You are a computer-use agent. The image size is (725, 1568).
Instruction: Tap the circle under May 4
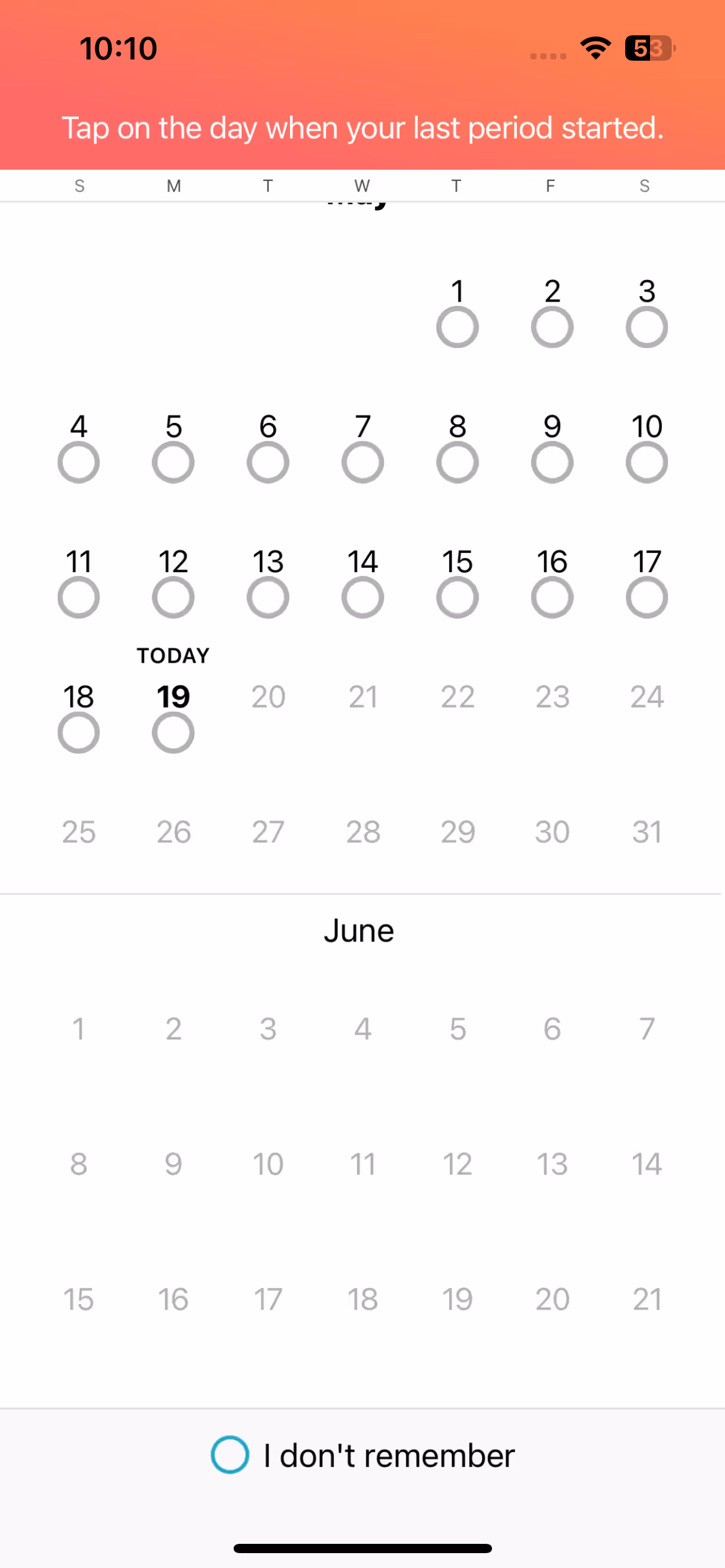79,462
